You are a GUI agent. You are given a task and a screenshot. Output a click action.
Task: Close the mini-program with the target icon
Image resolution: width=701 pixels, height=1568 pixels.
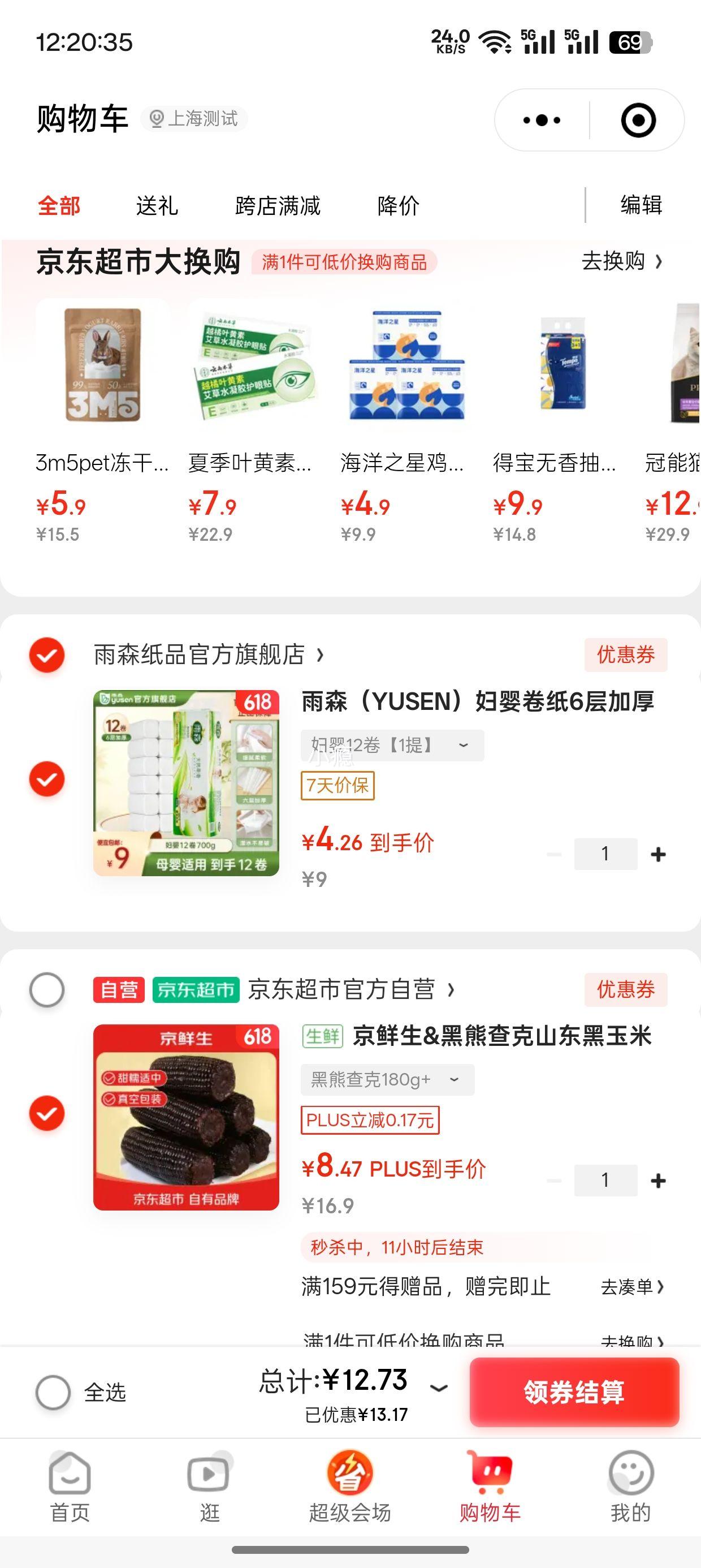(x=638, y=120)
